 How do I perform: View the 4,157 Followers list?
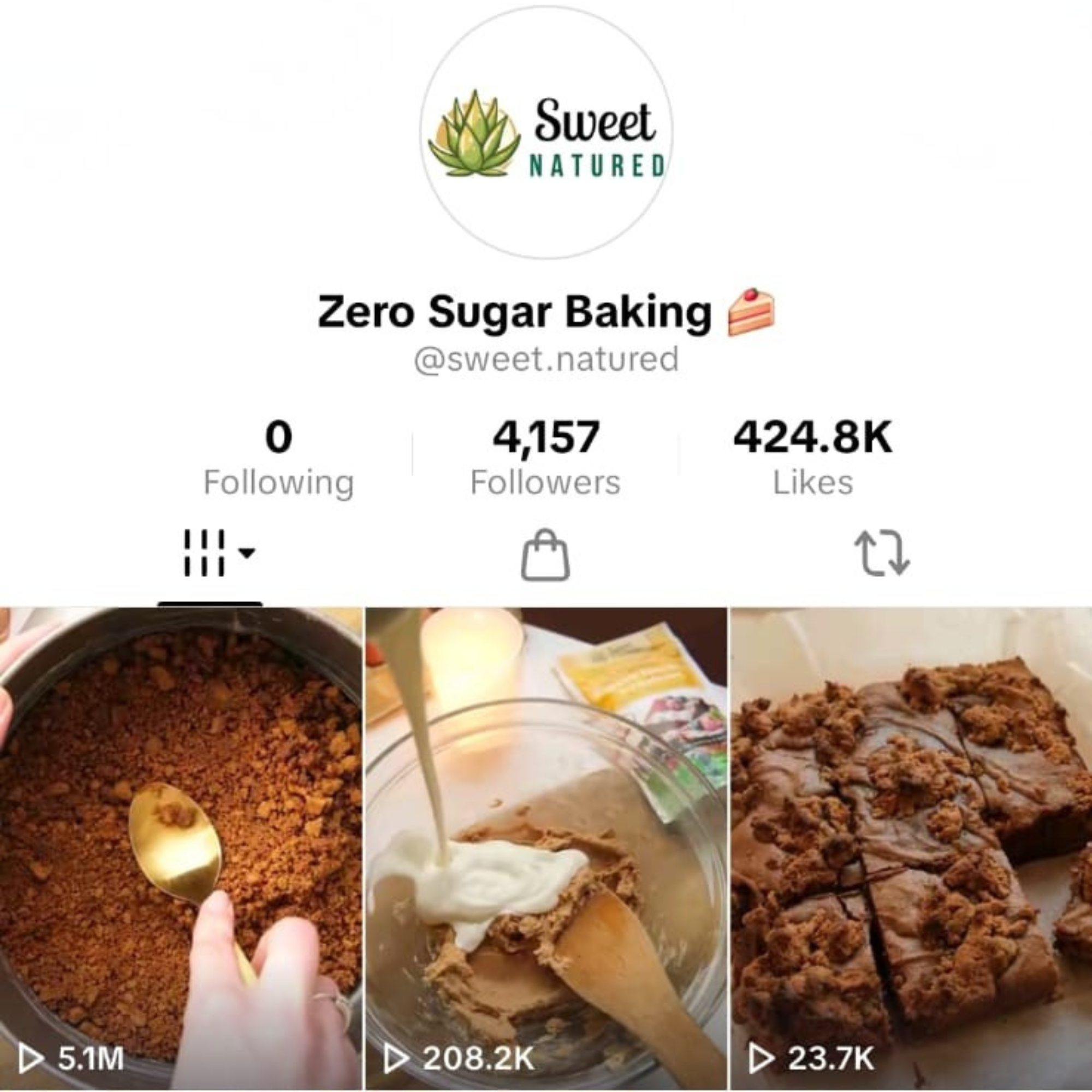tap(545, 459)
